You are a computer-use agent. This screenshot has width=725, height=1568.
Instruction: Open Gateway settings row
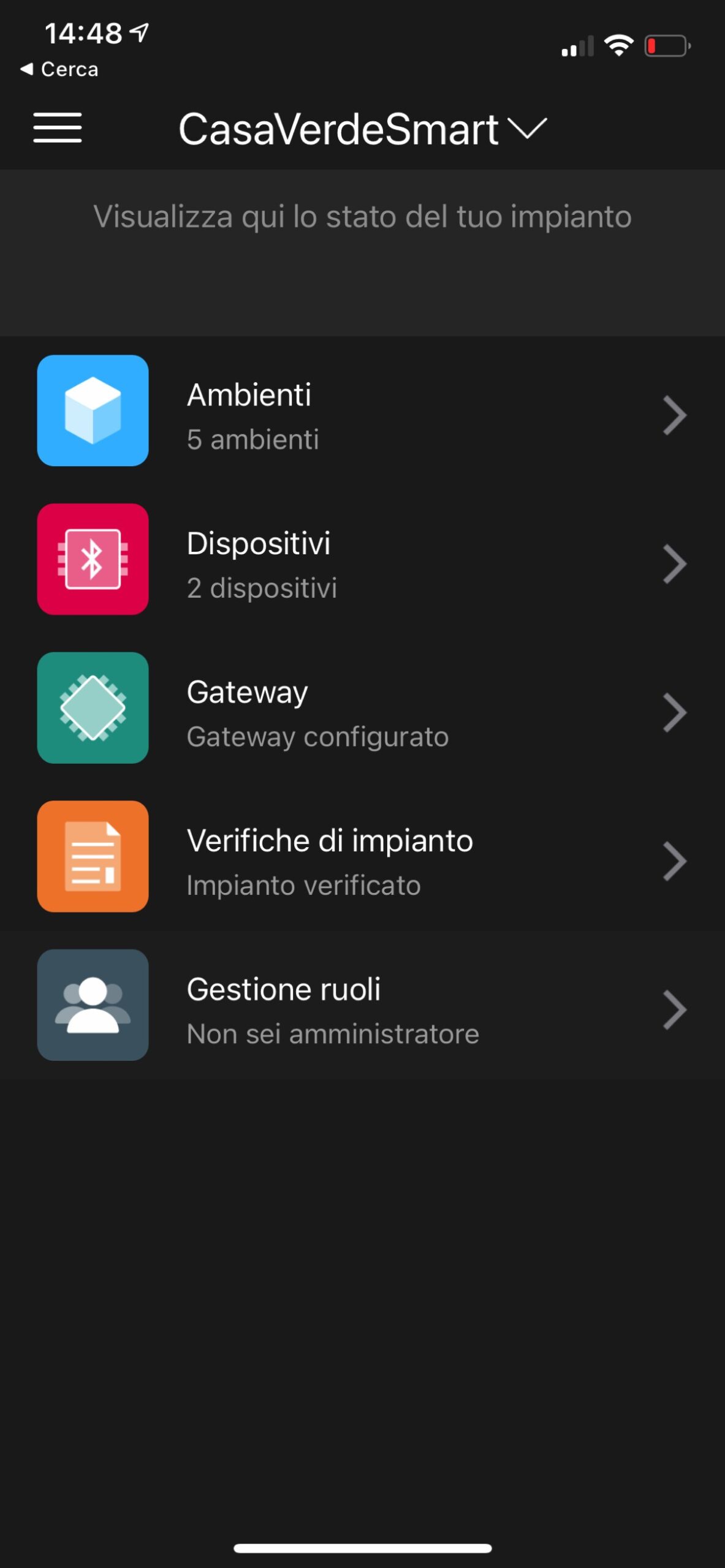362,712
